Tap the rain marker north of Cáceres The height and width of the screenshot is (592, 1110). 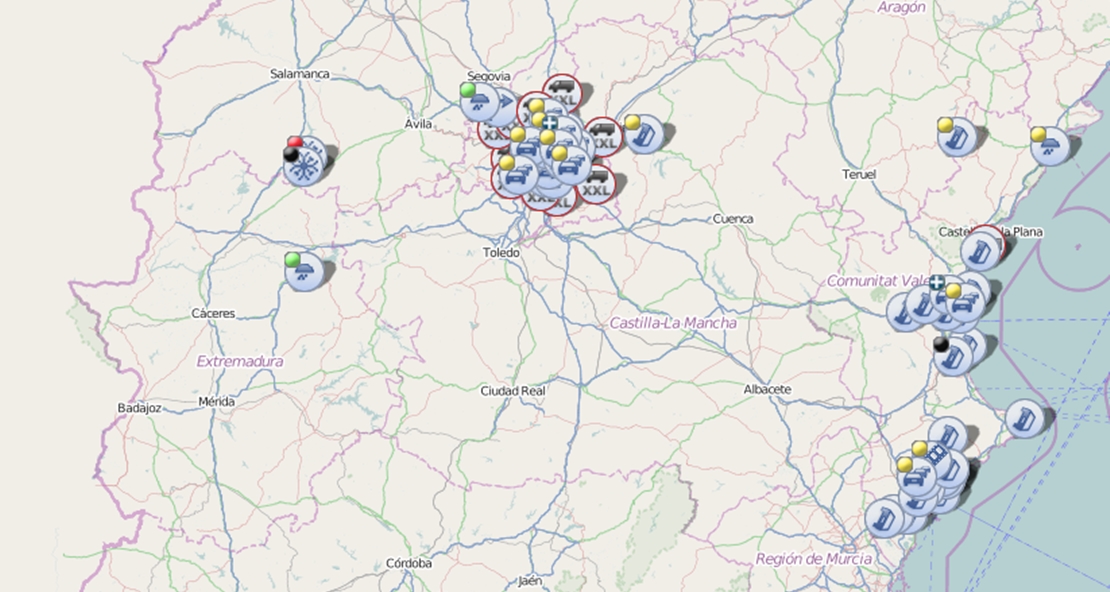304,270
